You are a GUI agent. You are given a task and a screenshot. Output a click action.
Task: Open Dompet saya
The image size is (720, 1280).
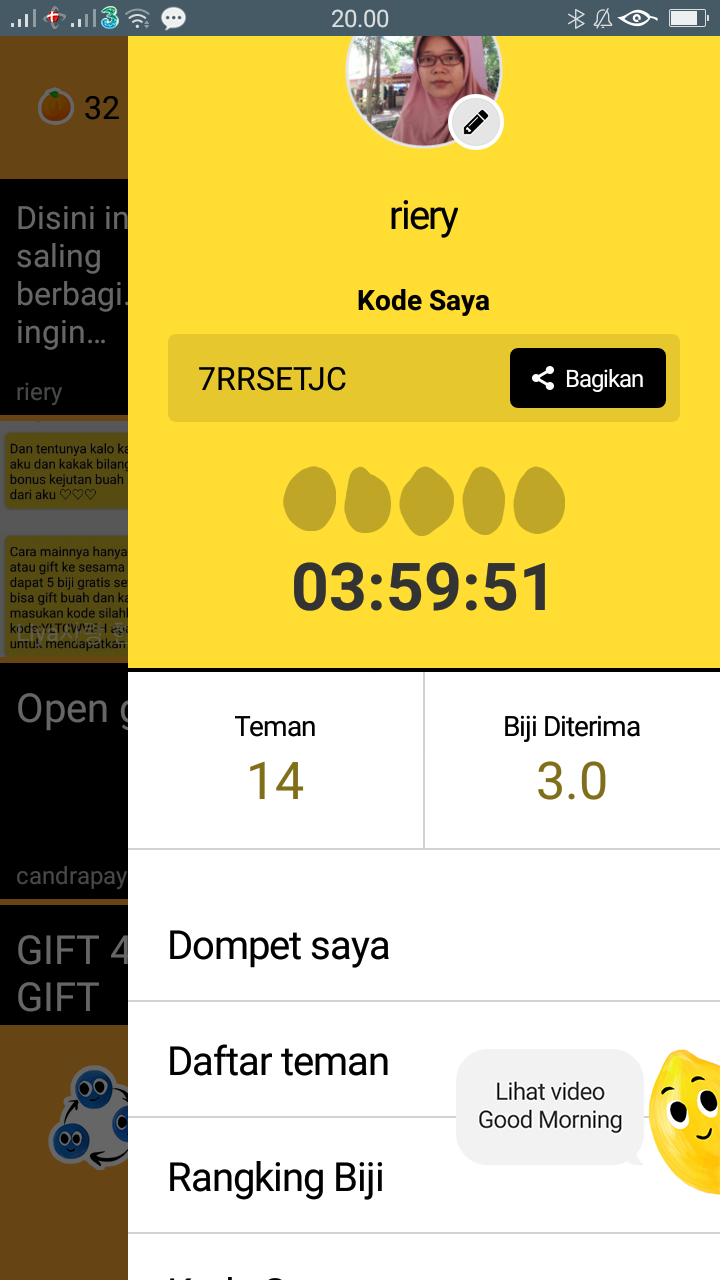tap(278, 945)
